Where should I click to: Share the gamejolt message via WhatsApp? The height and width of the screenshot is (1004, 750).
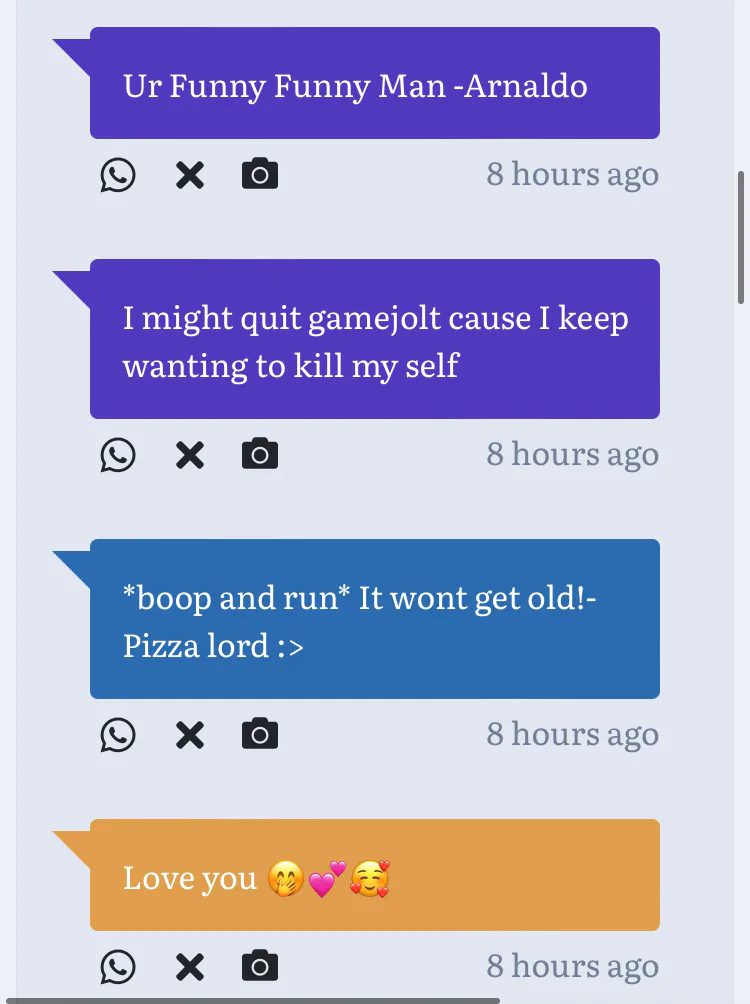tap(118, 455)
